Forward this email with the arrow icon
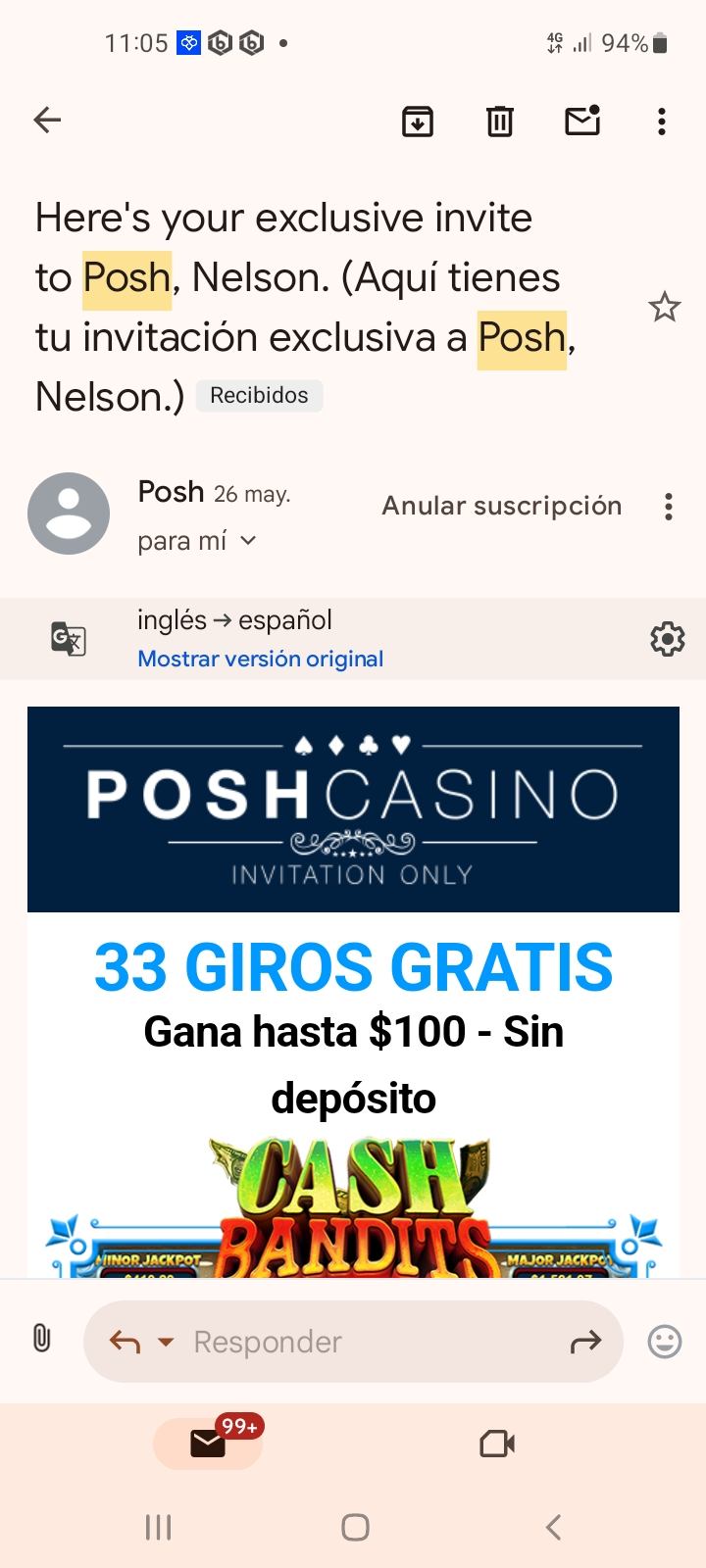Screen dimensions: 706x1568 coord(585,1342)
